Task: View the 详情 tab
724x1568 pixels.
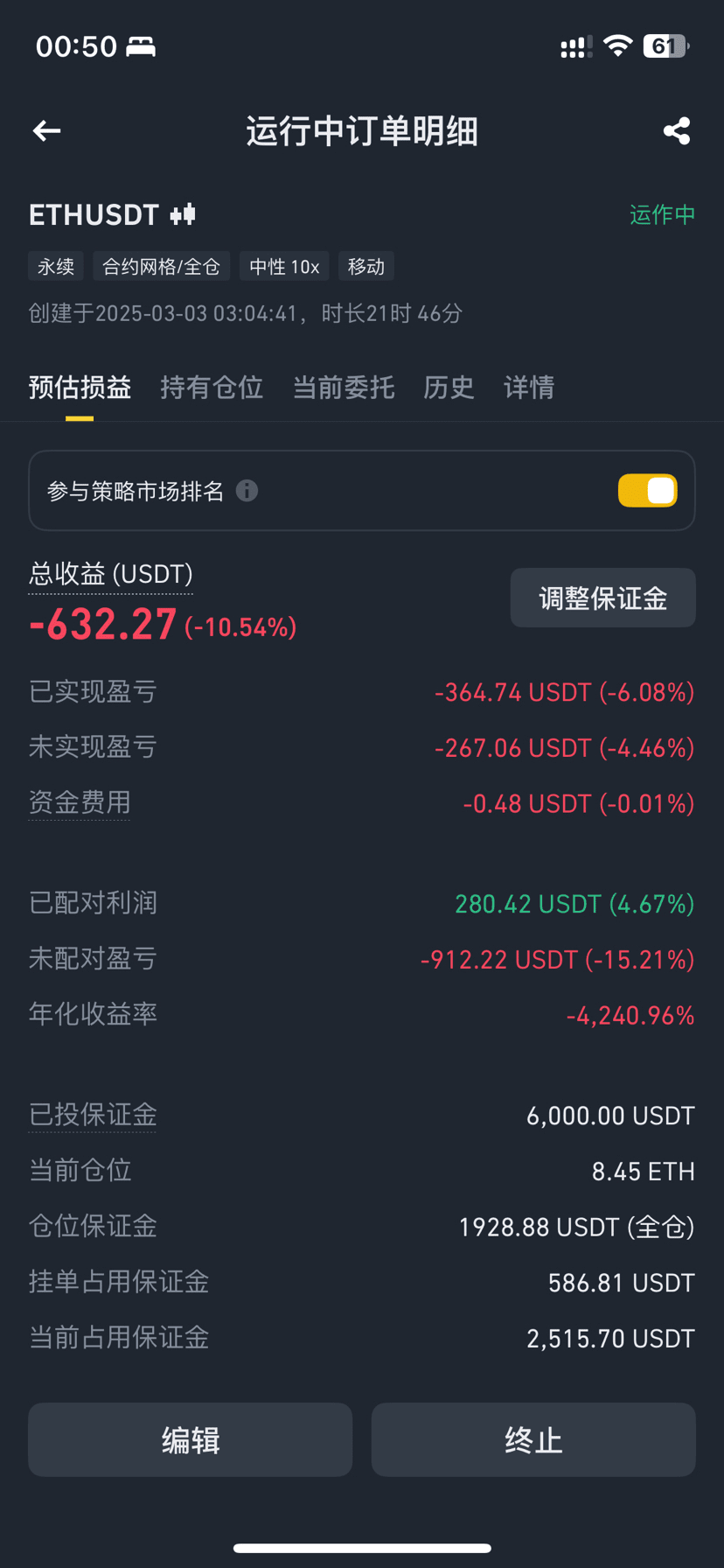Action: click(x=529, y=388)
